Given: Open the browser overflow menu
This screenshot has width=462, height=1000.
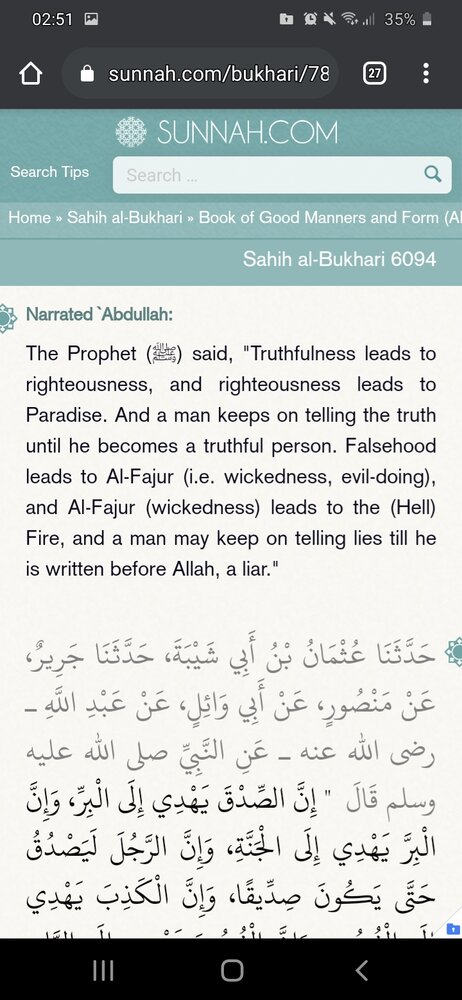Looking at the screenshot, I should [x=426, y=74].
